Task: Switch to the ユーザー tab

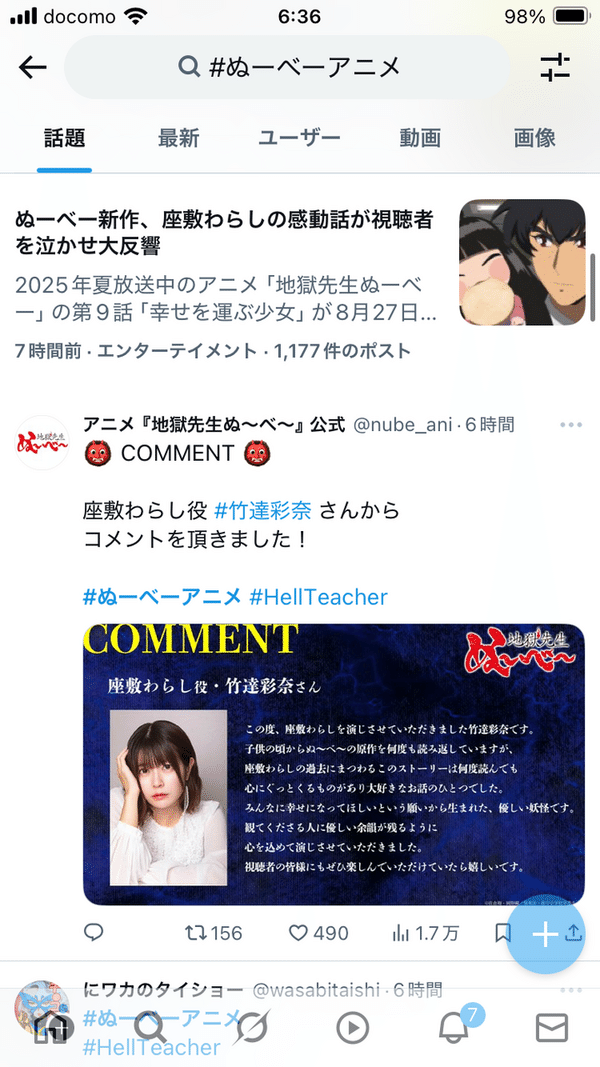Action: (x=299, y=138)
